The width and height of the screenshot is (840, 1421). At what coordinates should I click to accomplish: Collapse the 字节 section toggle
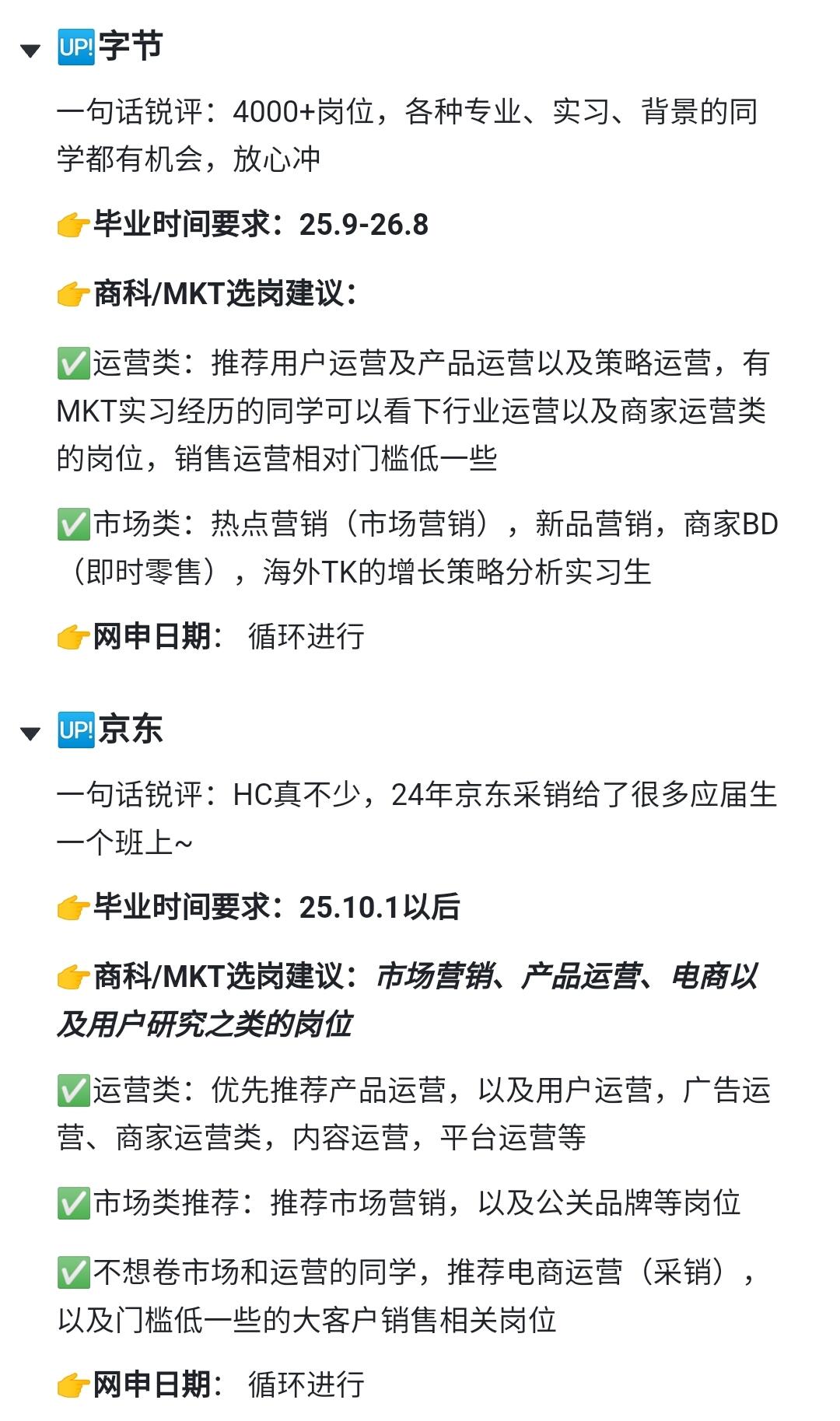point(30,51)
